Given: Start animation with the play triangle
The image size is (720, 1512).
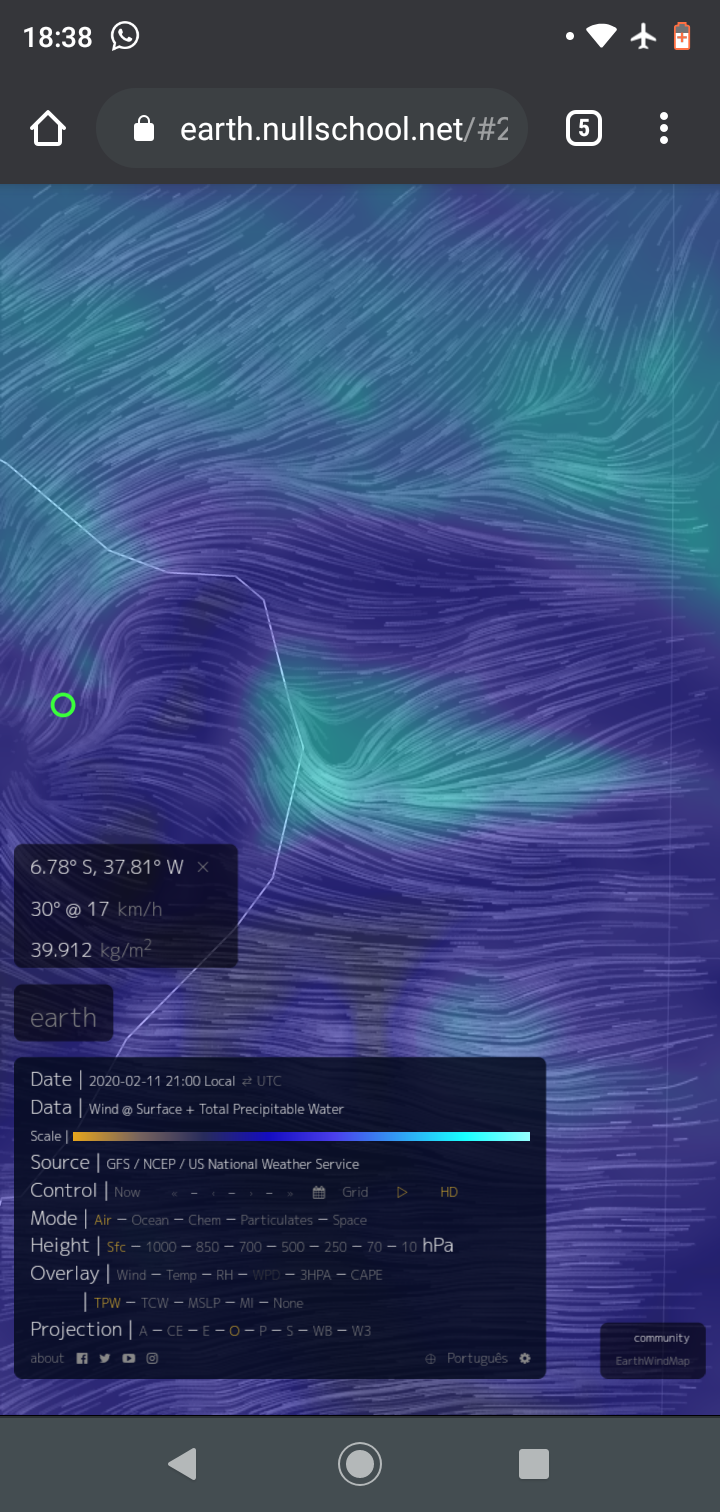Looking at the screenshot, I should click(403, 1192).
